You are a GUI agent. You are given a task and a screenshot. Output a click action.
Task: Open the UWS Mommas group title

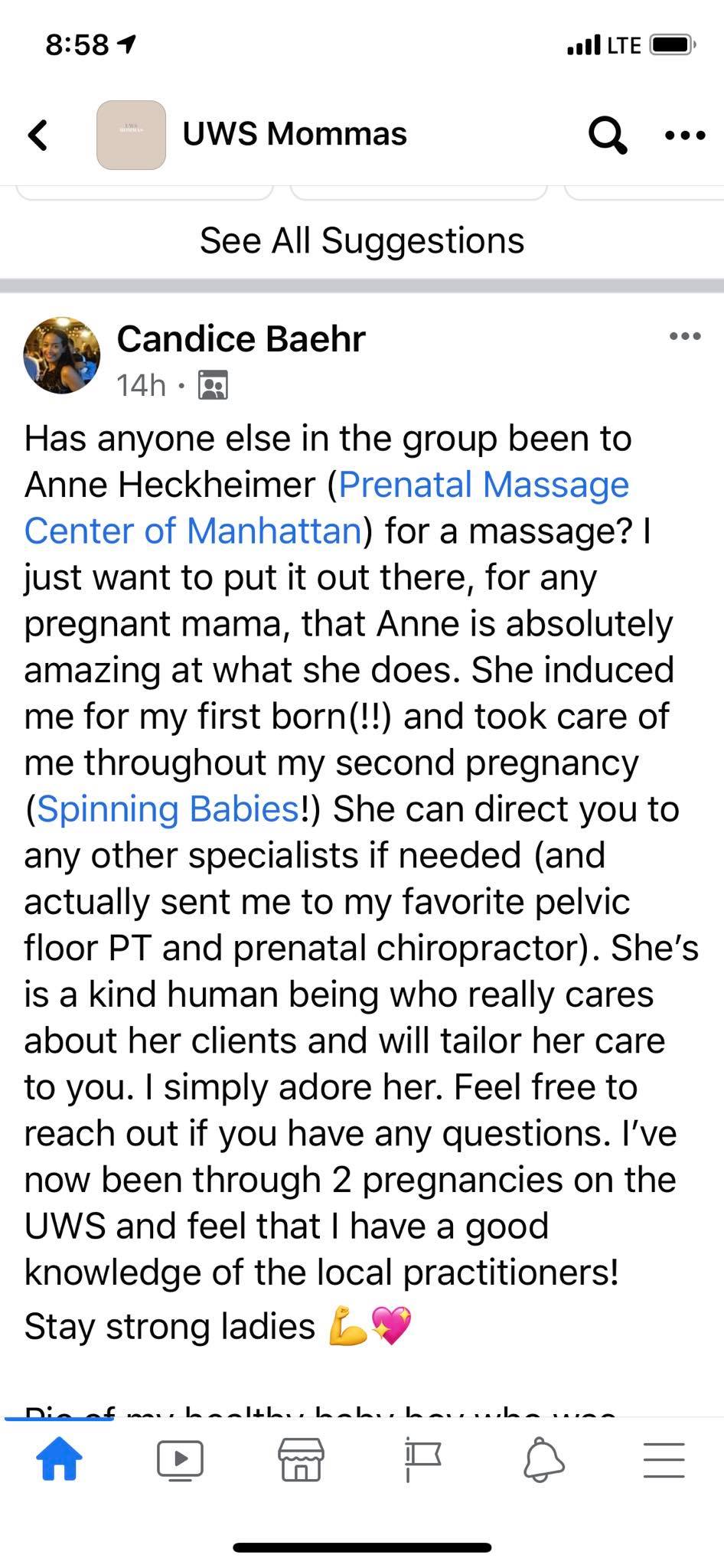pyautogui.click(x=295, y=134)
